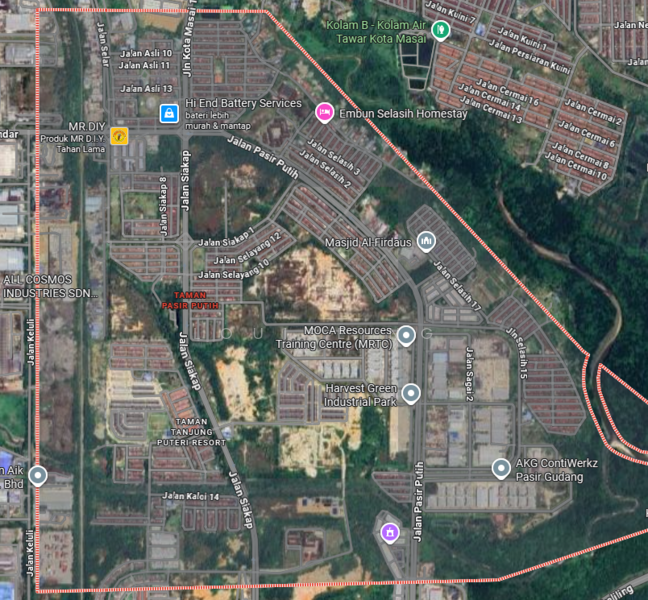This screenshot has width=648, height=600.
Task: Open the Kolam Air Tawar Kota Masai pin
Action: click(x=441, y=30)
